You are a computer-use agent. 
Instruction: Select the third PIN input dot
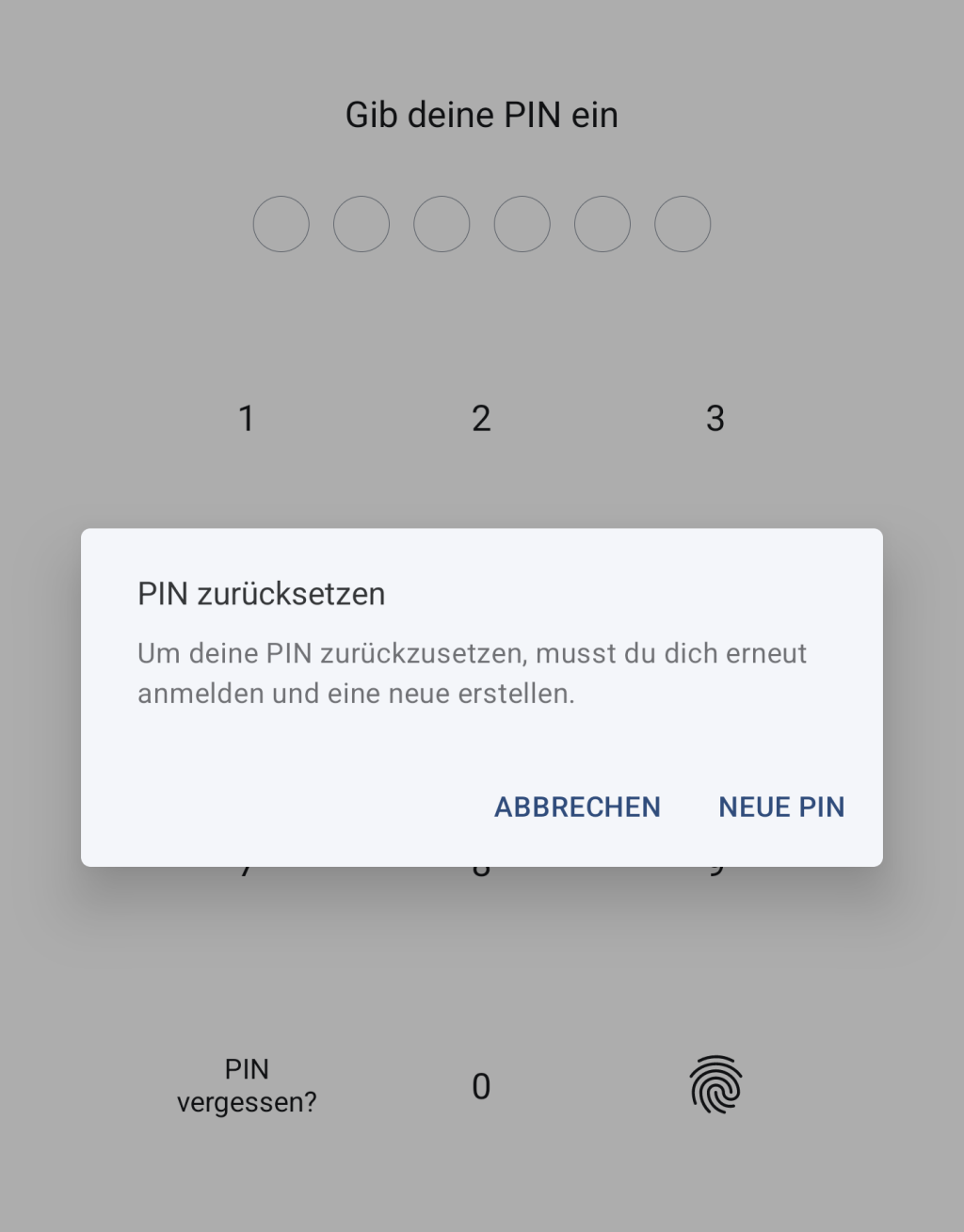pyautogui.click(x=442, y=224)
